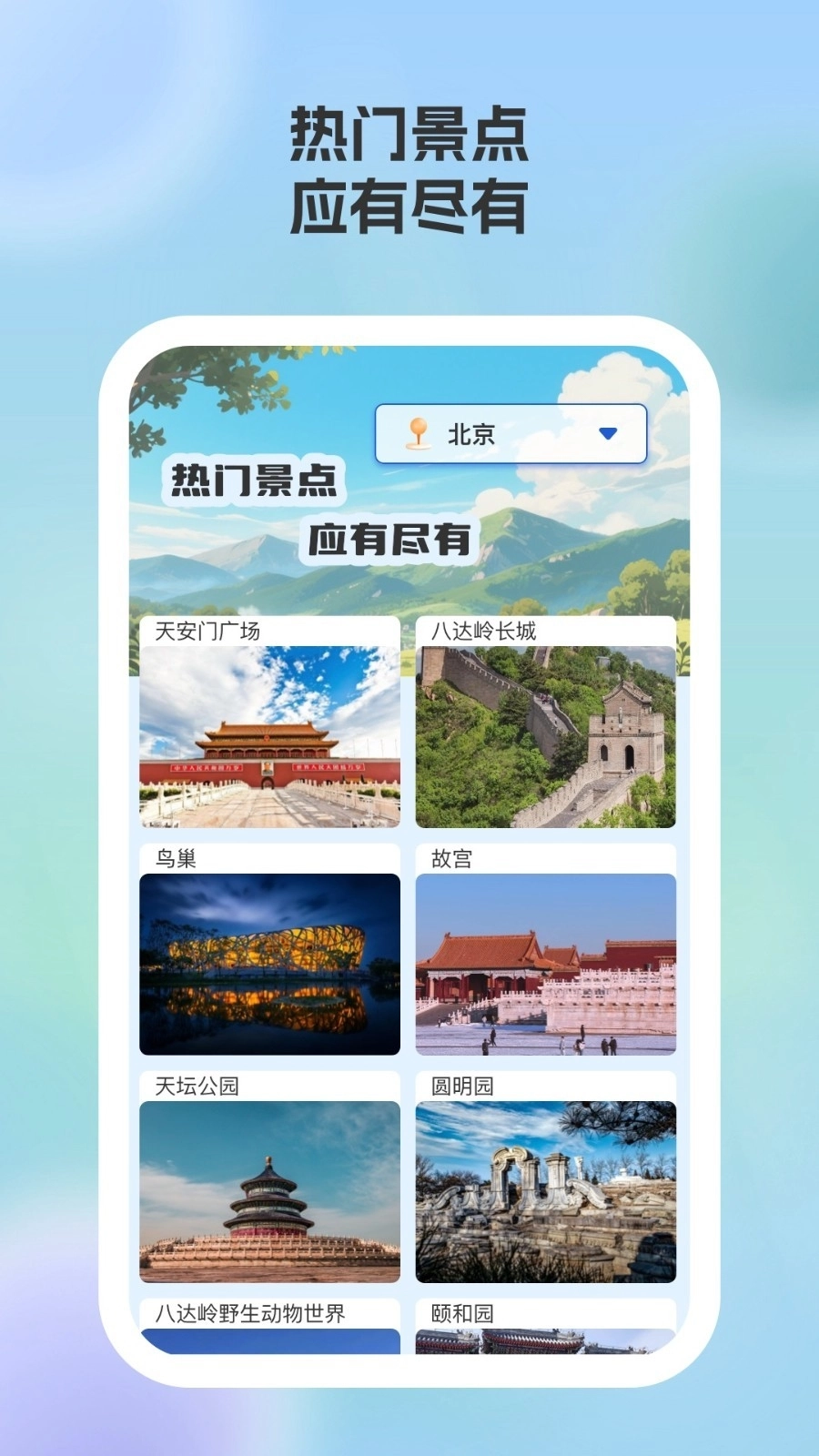Click the location pin icon next to 北京
The width and height of the screenshot is (819, 1456).
(x=417, y=435)
